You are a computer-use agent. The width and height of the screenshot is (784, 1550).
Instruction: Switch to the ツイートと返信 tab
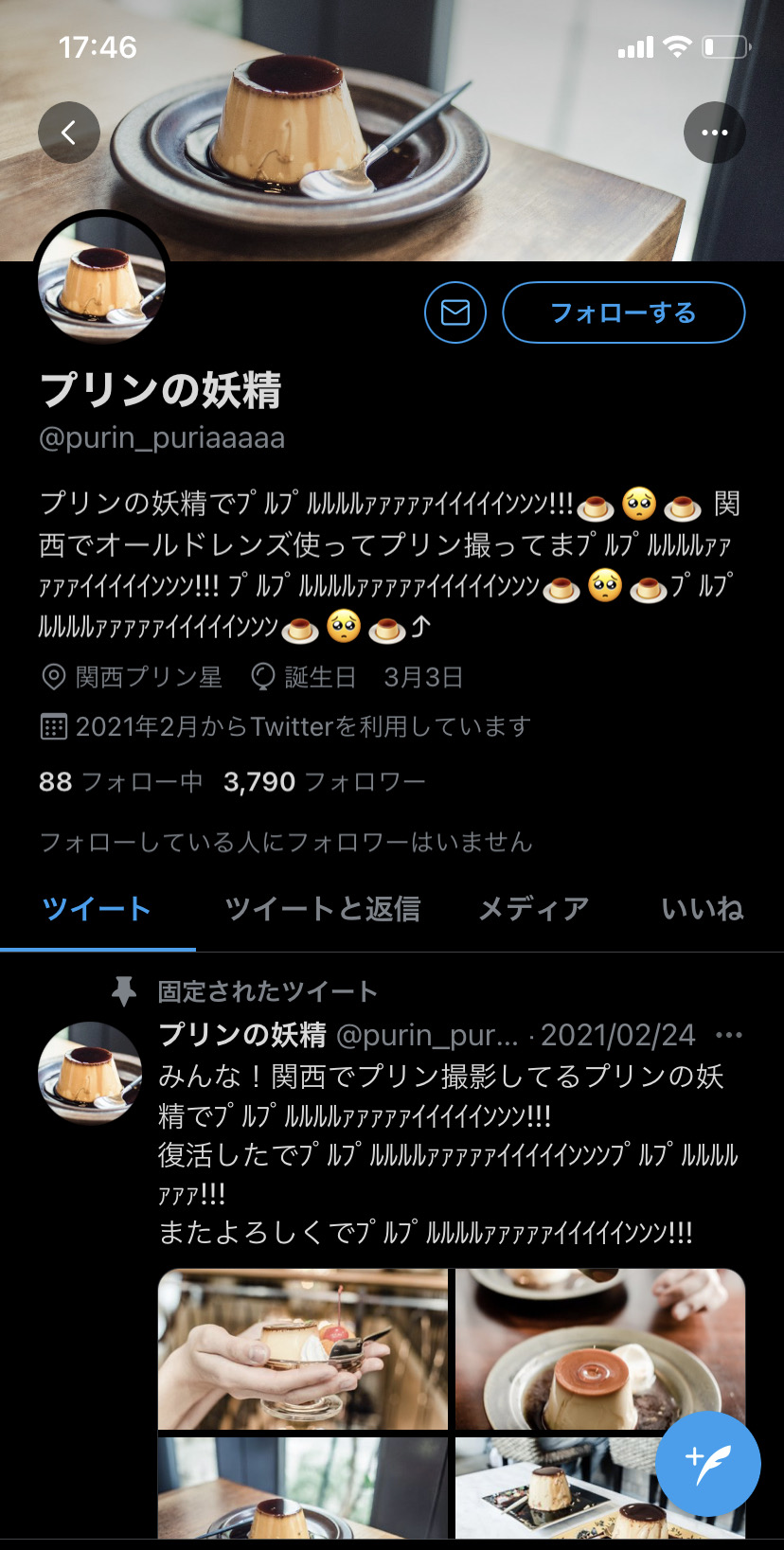pyautogui.click(x=322, y=910)
